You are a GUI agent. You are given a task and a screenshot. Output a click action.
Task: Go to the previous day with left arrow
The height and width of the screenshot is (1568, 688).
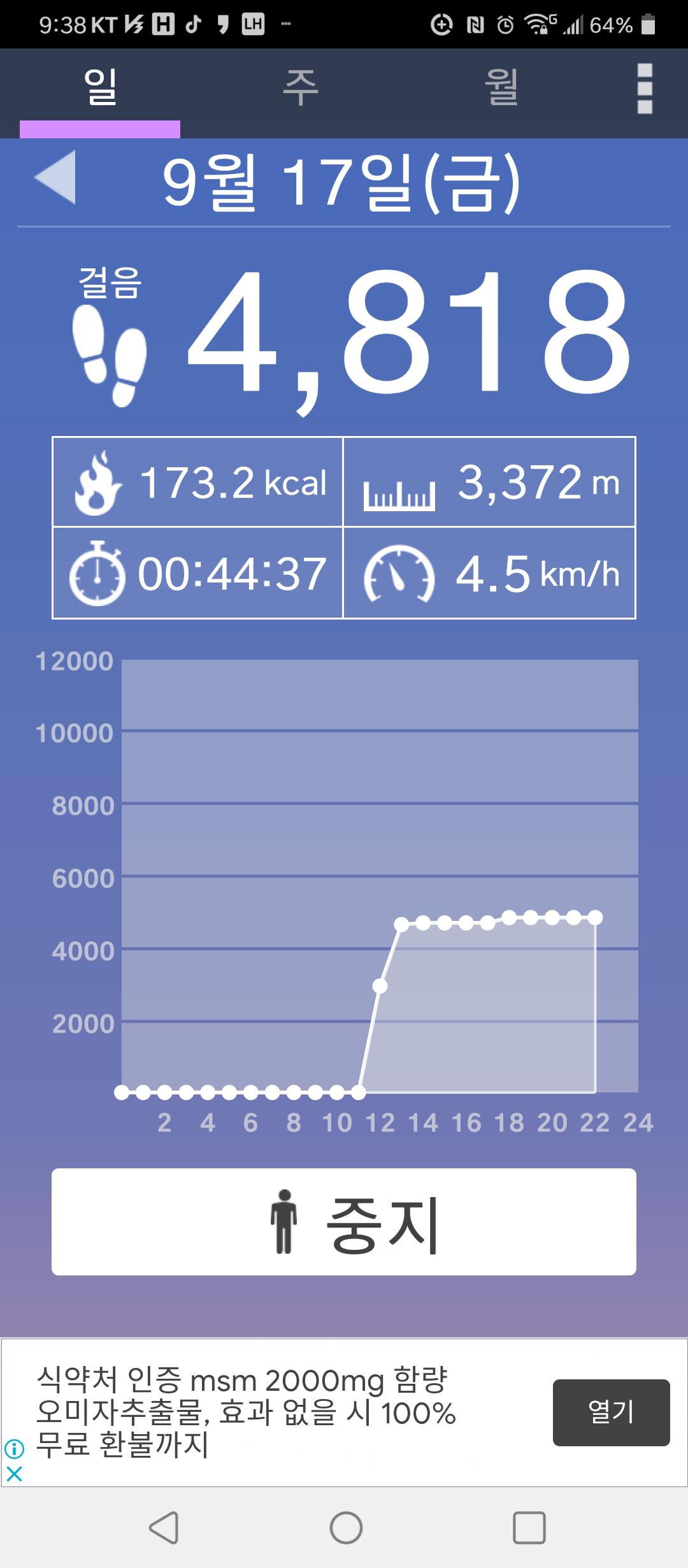(56, 178)
